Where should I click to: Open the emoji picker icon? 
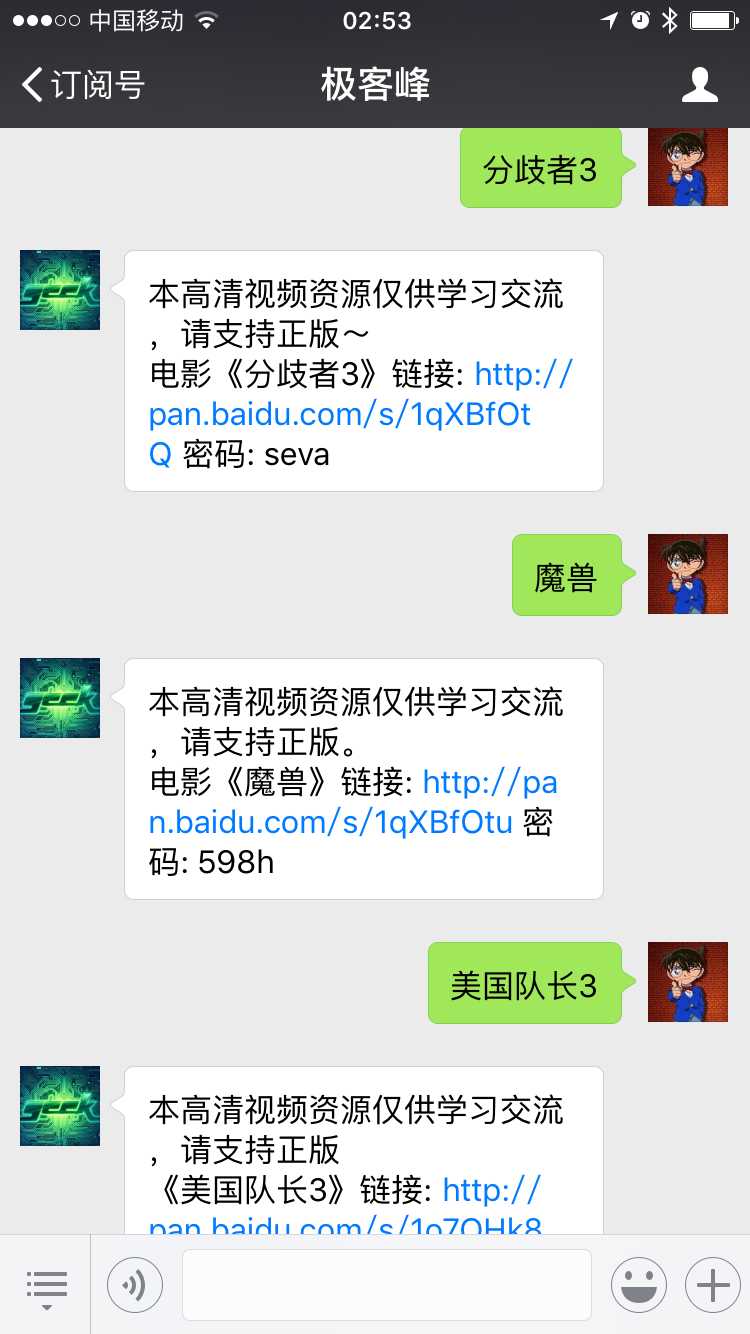coord(639,1284)
